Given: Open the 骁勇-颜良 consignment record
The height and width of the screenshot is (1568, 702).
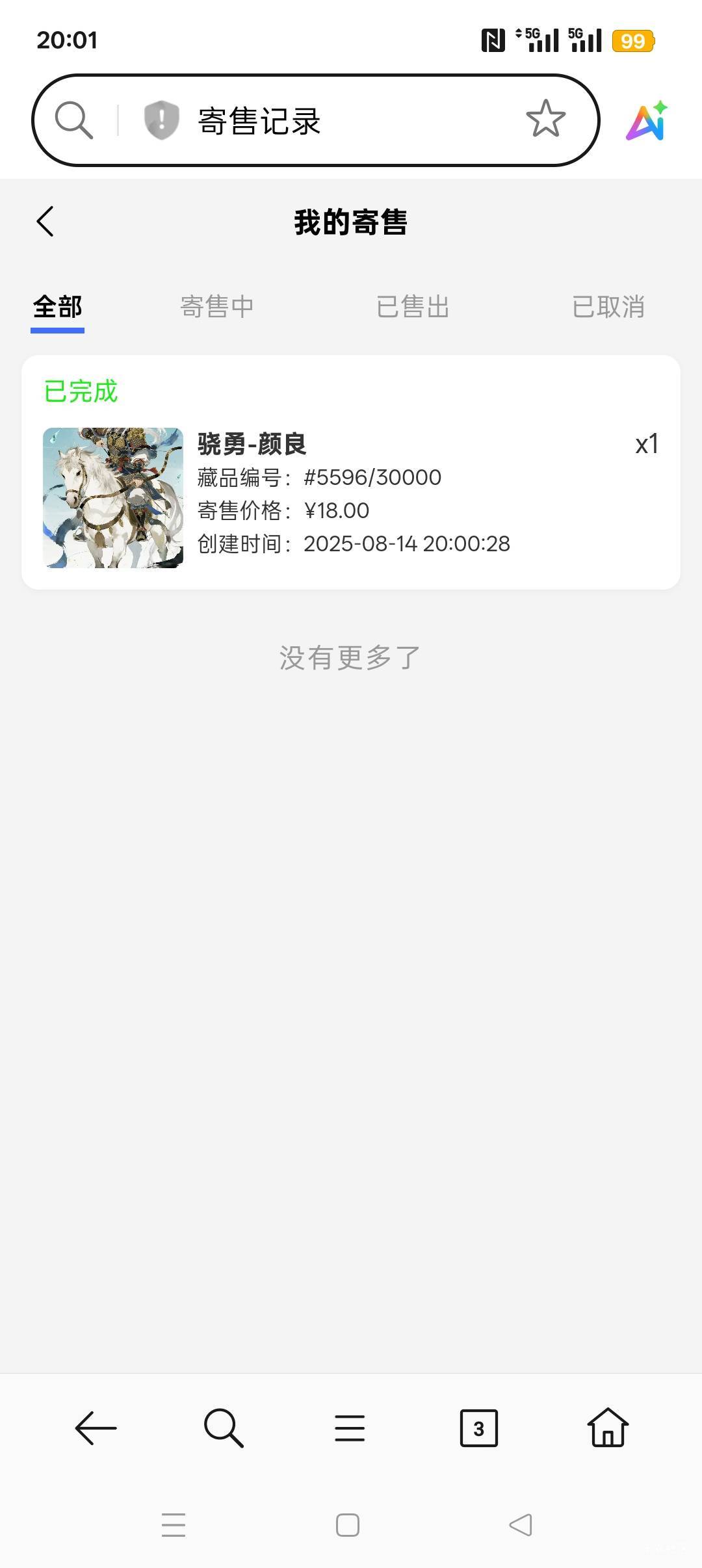Looking at the screenshot, I should (351, 472).
